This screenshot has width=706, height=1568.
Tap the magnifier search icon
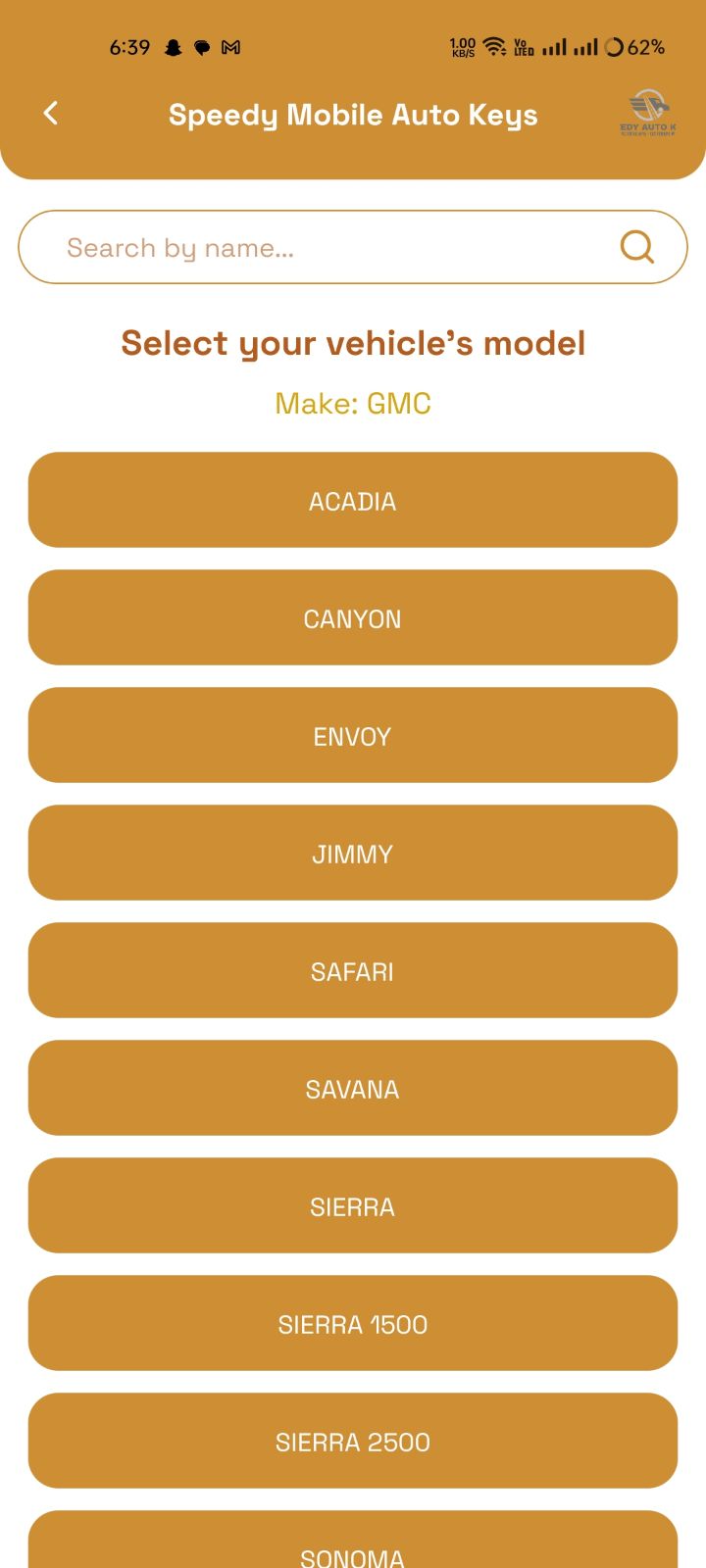[x=636, y=247]
